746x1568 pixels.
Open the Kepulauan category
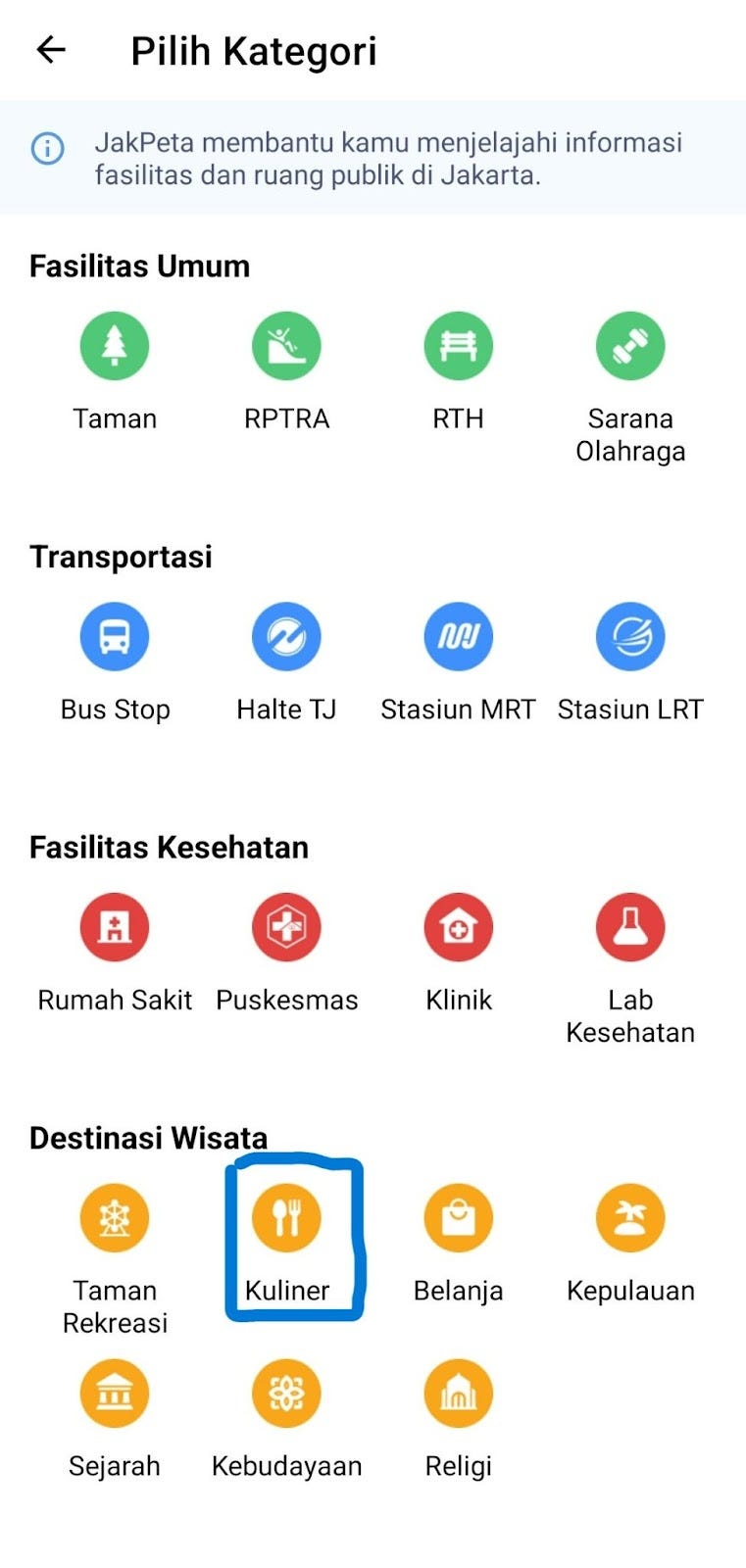[x=630, y=1218]
